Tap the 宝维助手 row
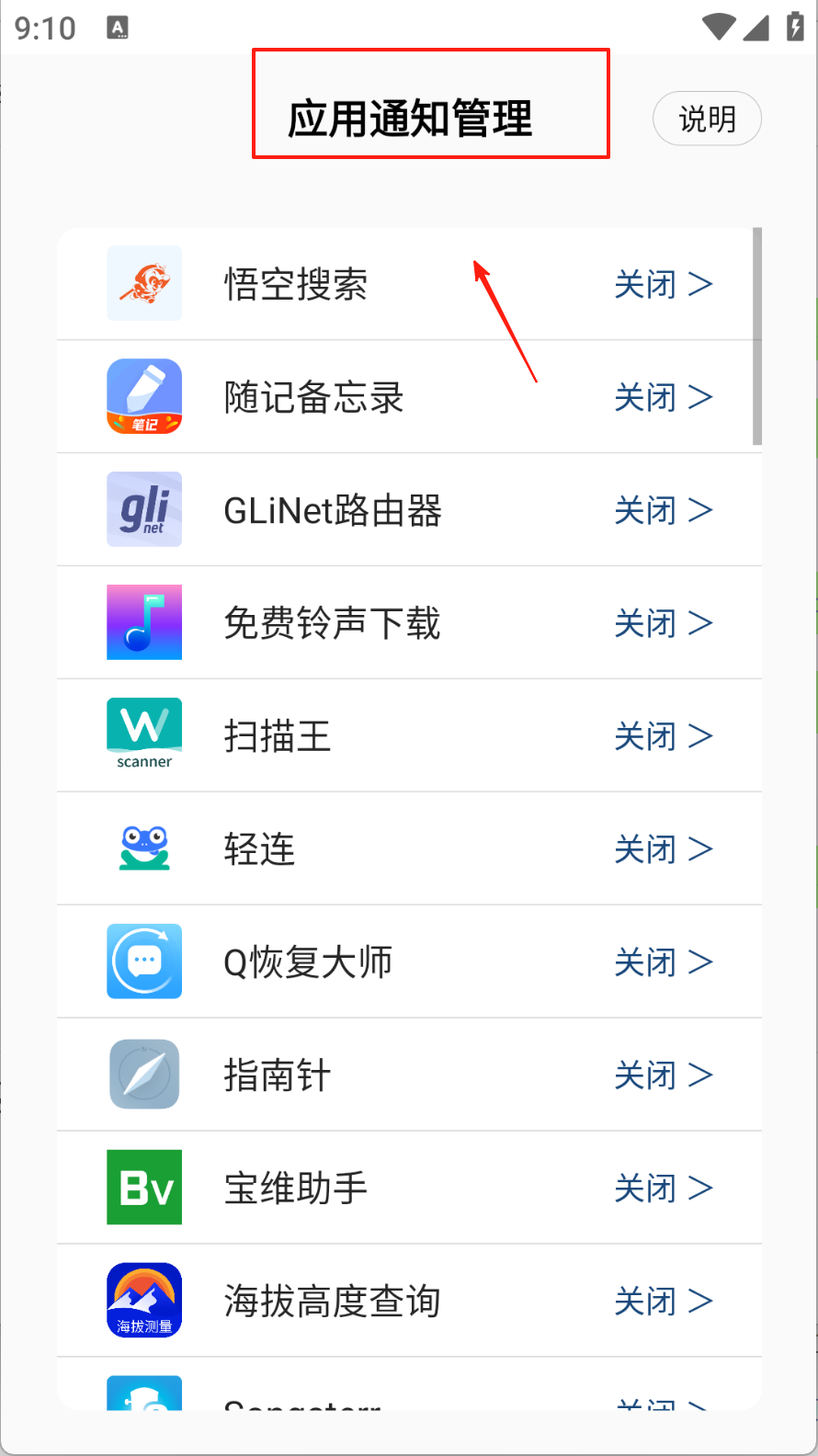 (x=409, y=1189)
